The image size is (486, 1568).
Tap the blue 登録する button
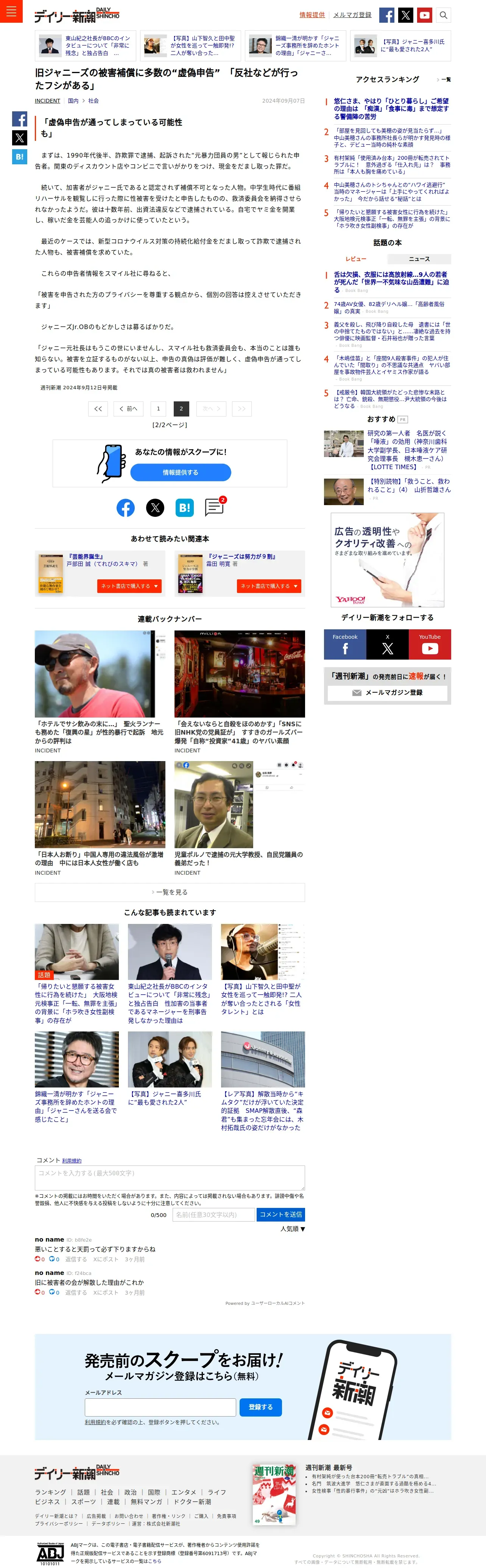(260, 1407)
